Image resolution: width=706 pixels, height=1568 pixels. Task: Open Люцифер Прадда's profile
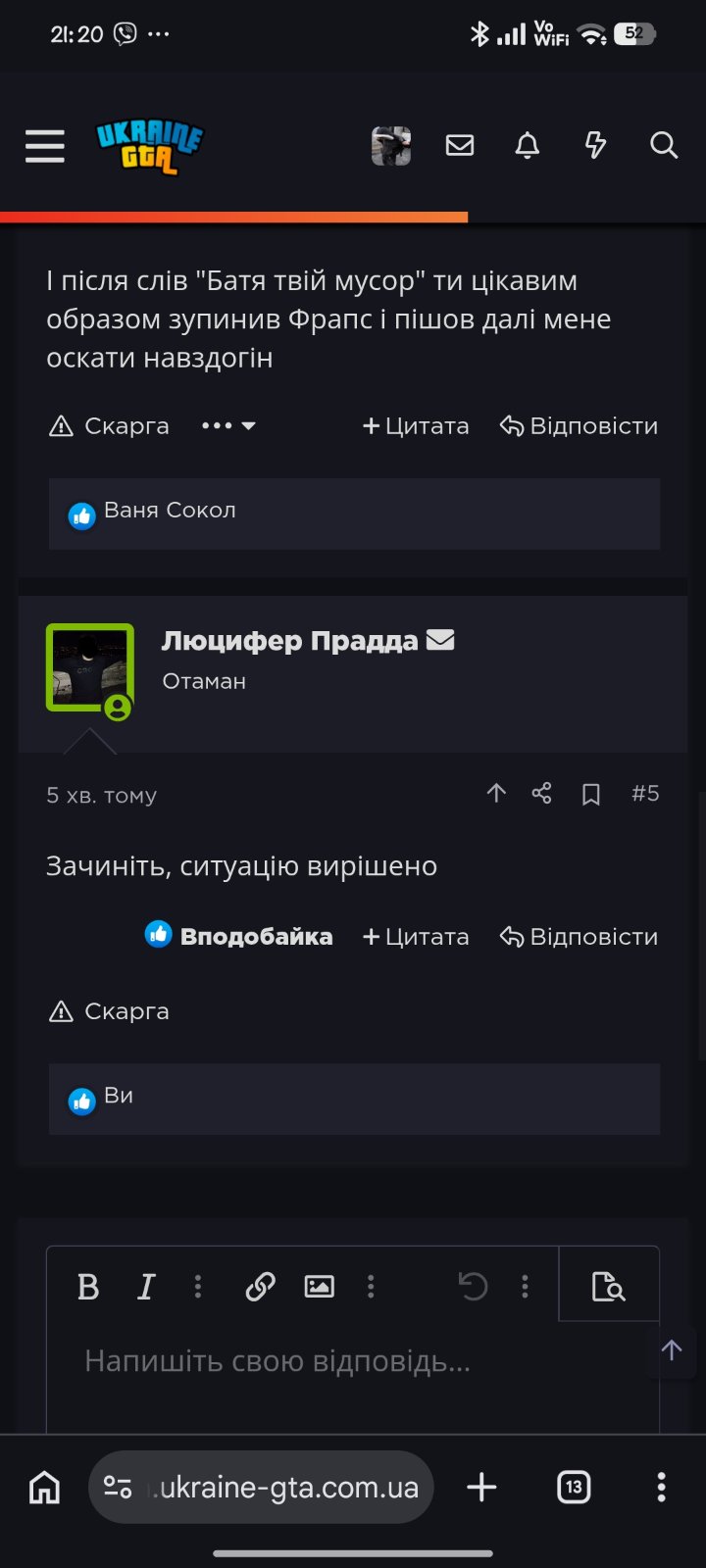[290, 641]
